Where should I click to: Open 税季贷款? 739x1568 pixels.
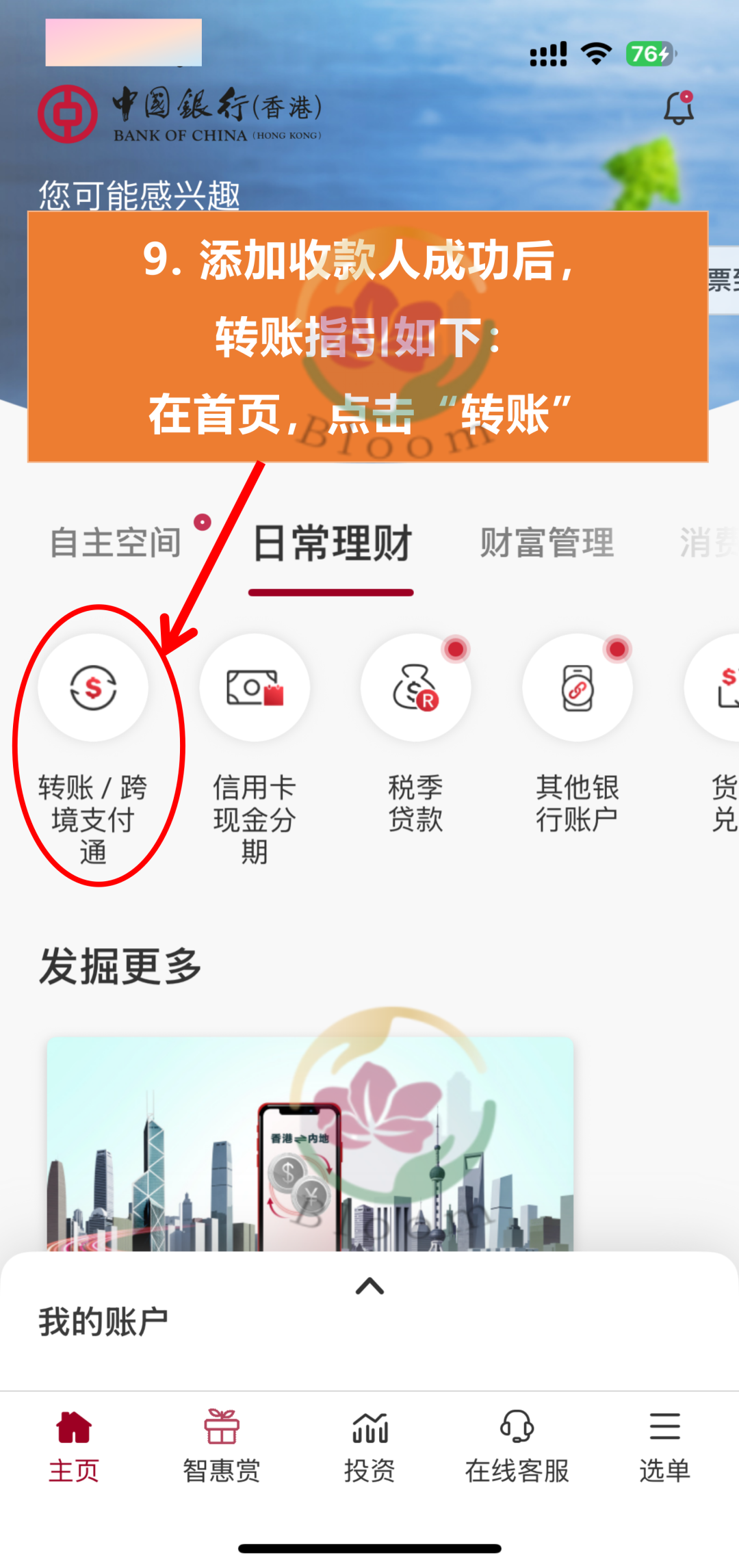point(415,688)
